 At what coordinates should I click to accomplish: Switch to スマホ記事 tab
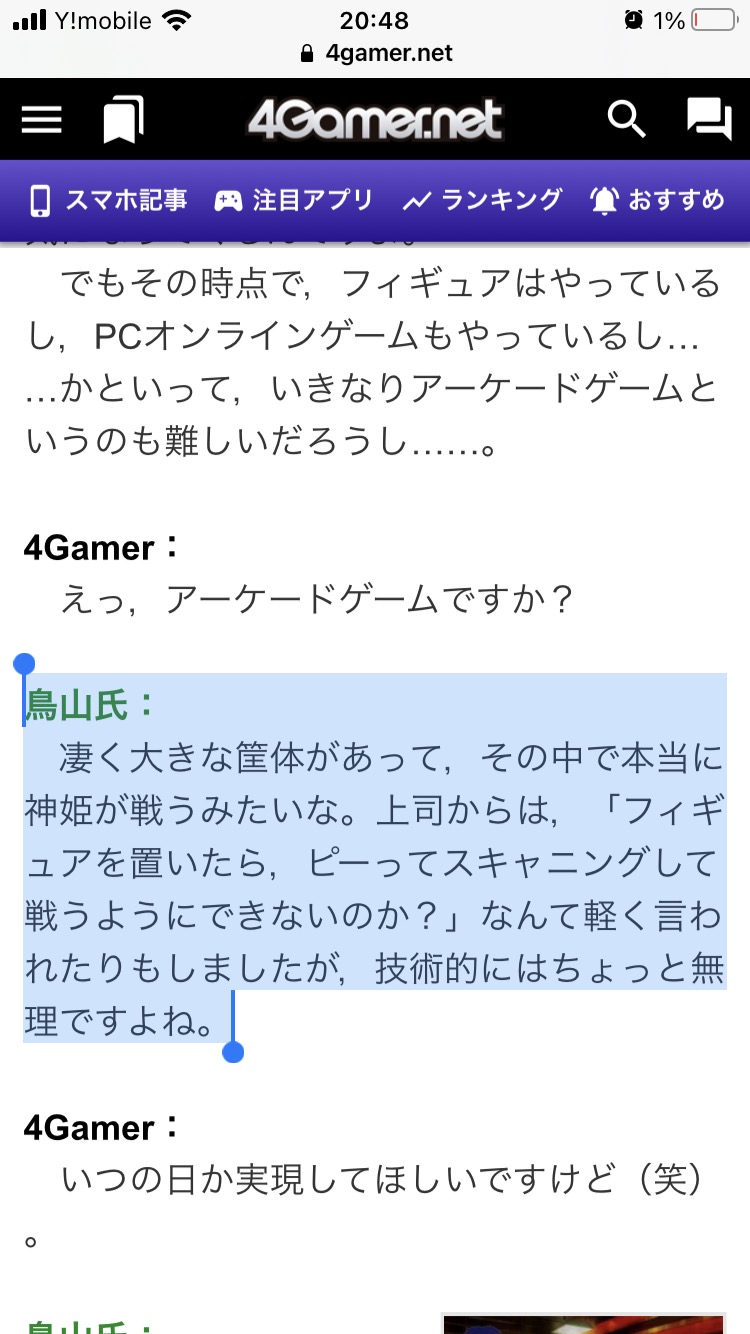coord(109,200)
